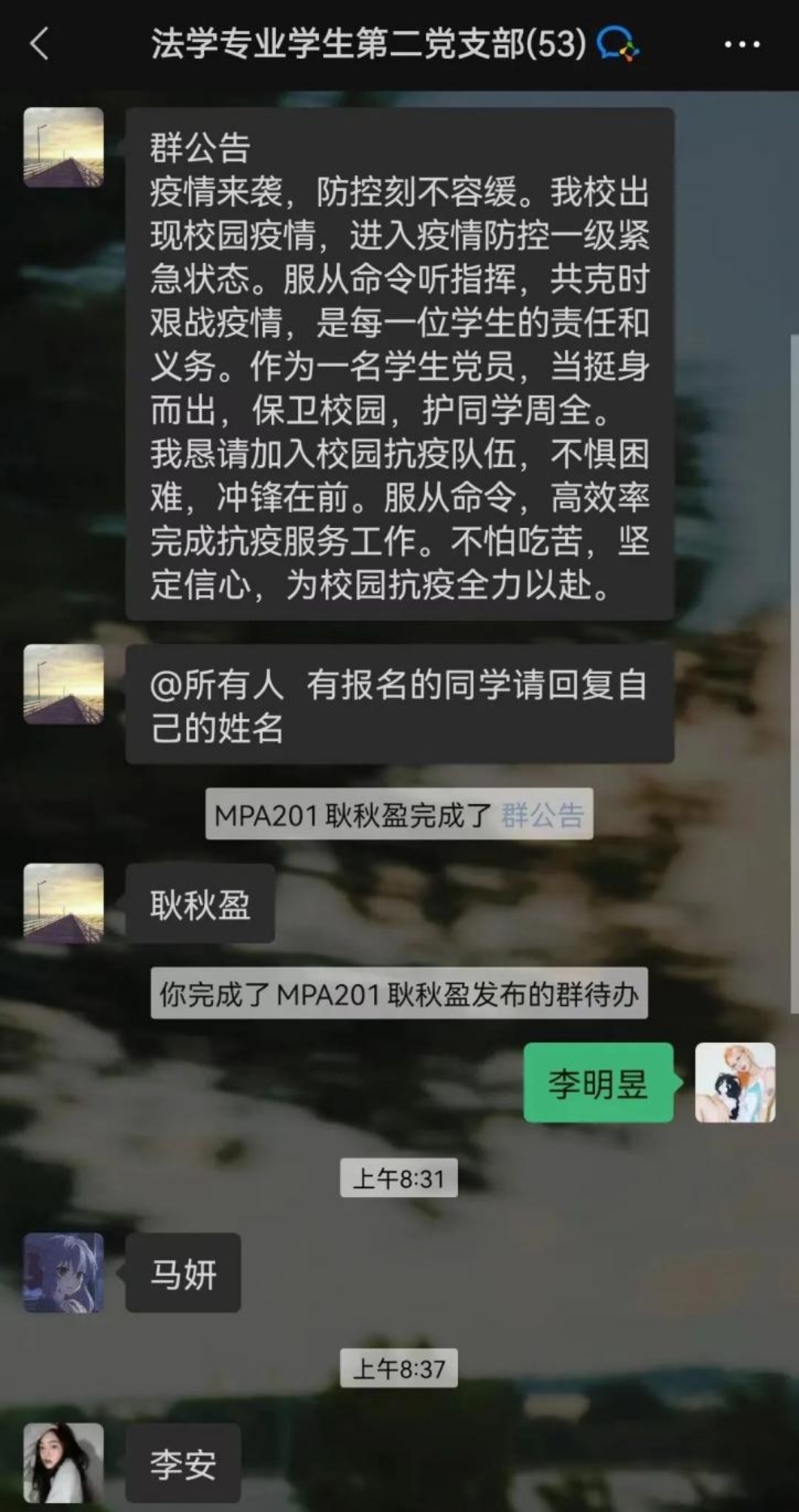This screenshot has height=1512, width=799.
Task: View sender avatar beside the @所有人 message
Action: click(x=64, y=684)
